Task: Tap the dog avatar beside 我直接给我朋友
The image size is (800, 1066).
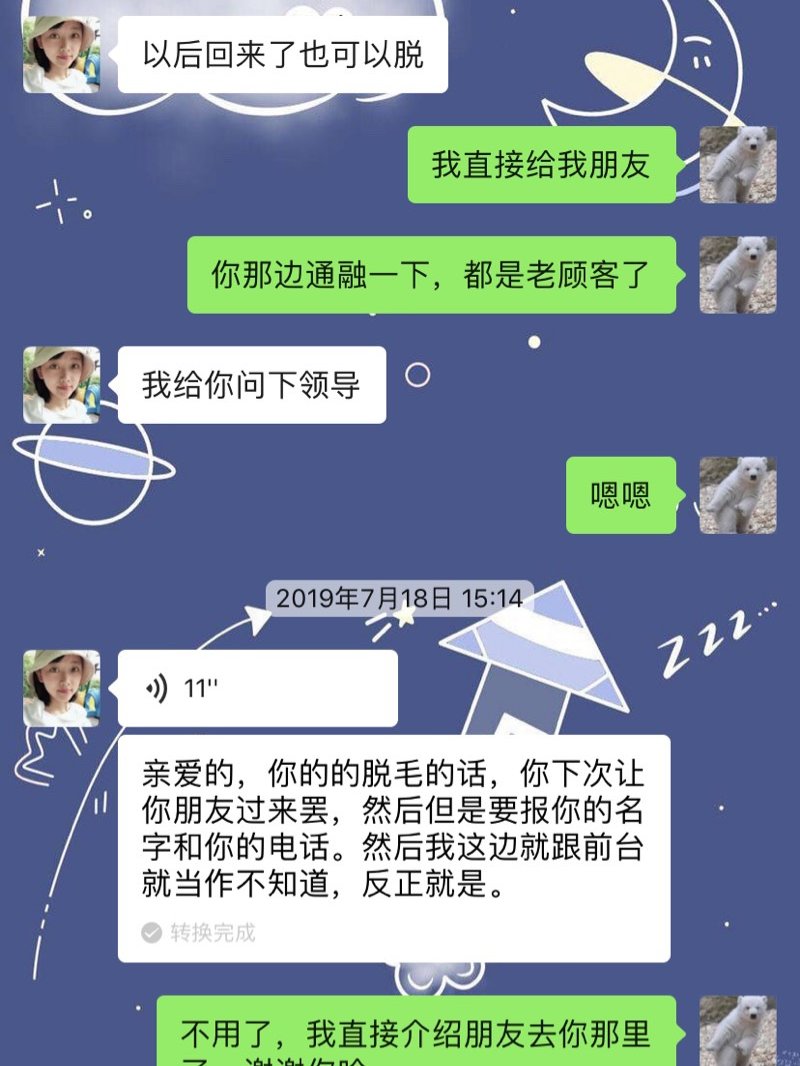Action: coord(738,165)
